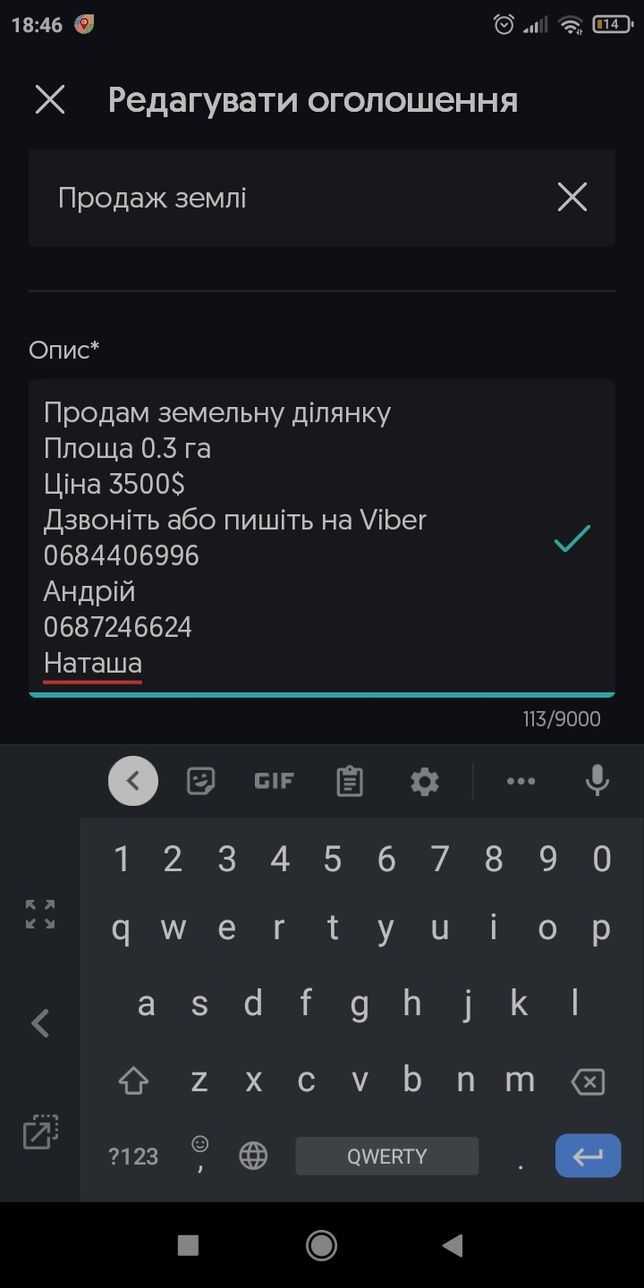Open more keyboard options menu
The width and height of the screenshot is (644, 1288).
pyautogui.click(x=521, y=781)
